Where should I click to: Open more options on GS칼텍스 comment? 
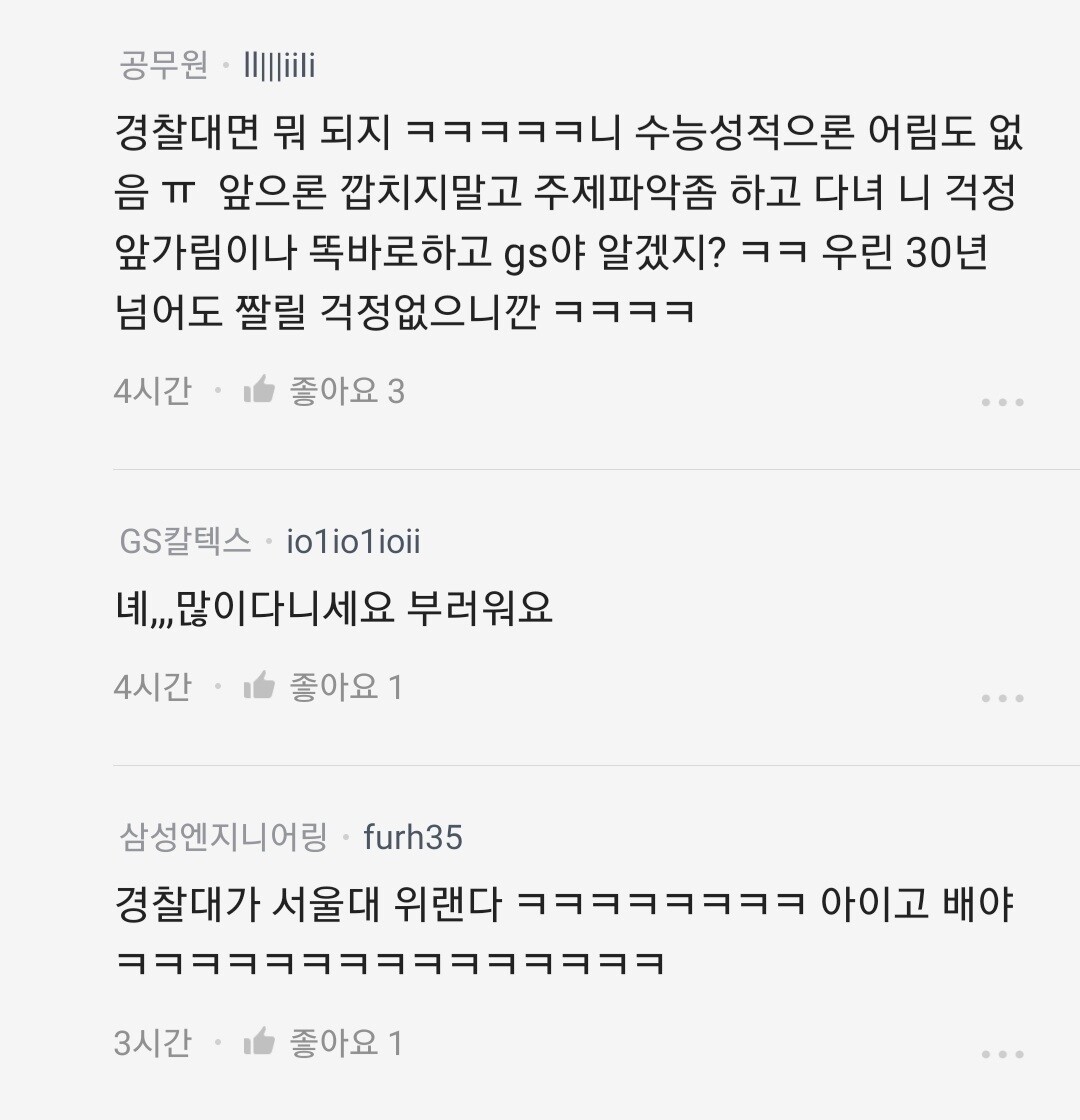click(1002, 698)
